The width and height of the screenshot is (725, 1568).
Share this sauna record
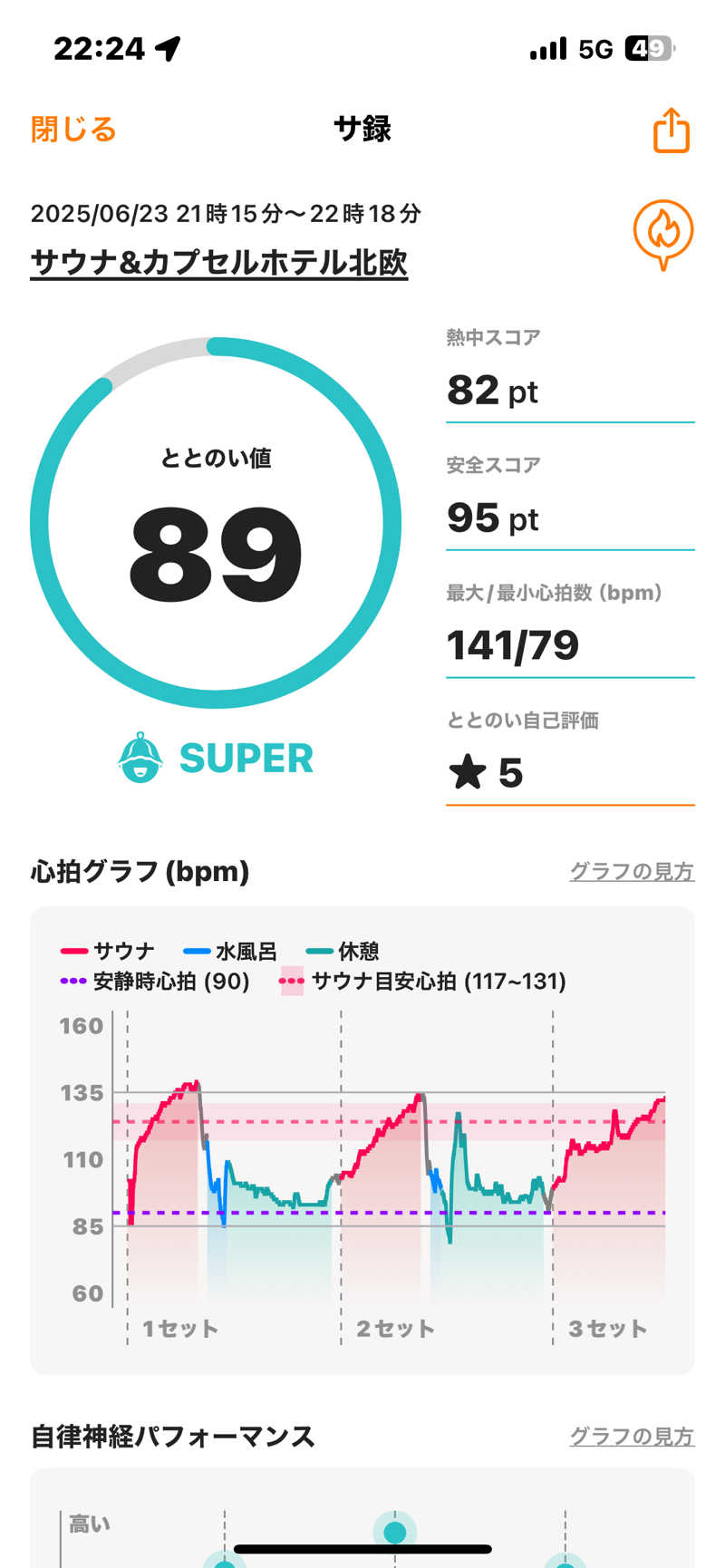(671, 131)
